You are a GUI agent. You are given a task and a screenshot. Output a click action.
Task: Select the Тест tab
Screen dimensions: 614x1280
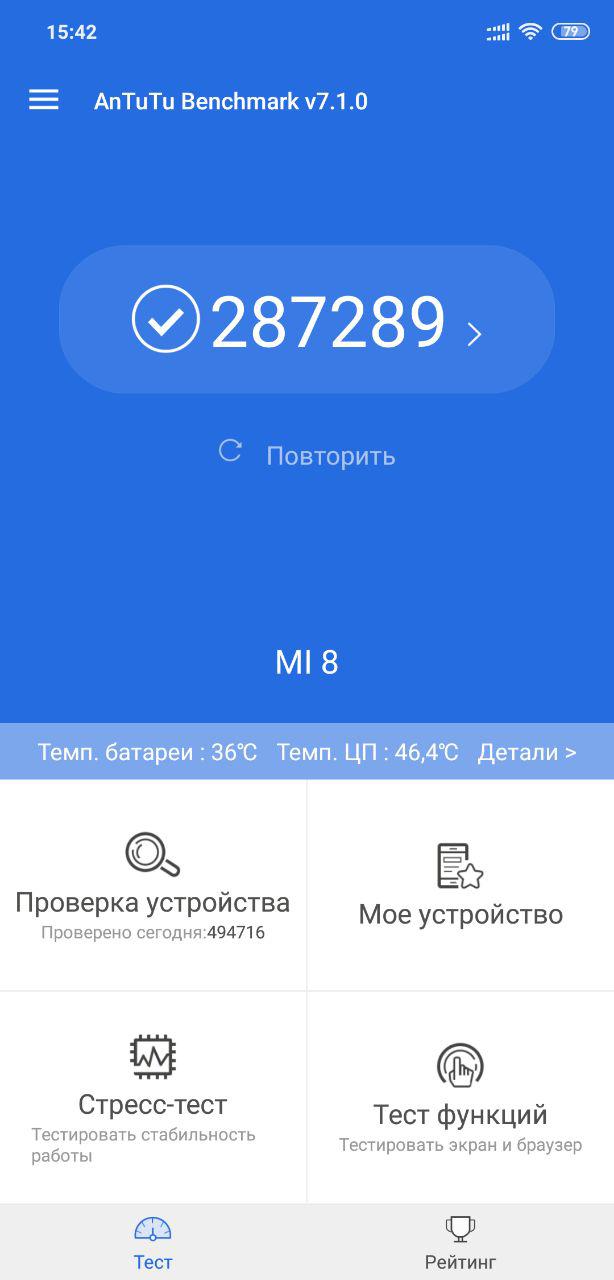click(153, 1243)
